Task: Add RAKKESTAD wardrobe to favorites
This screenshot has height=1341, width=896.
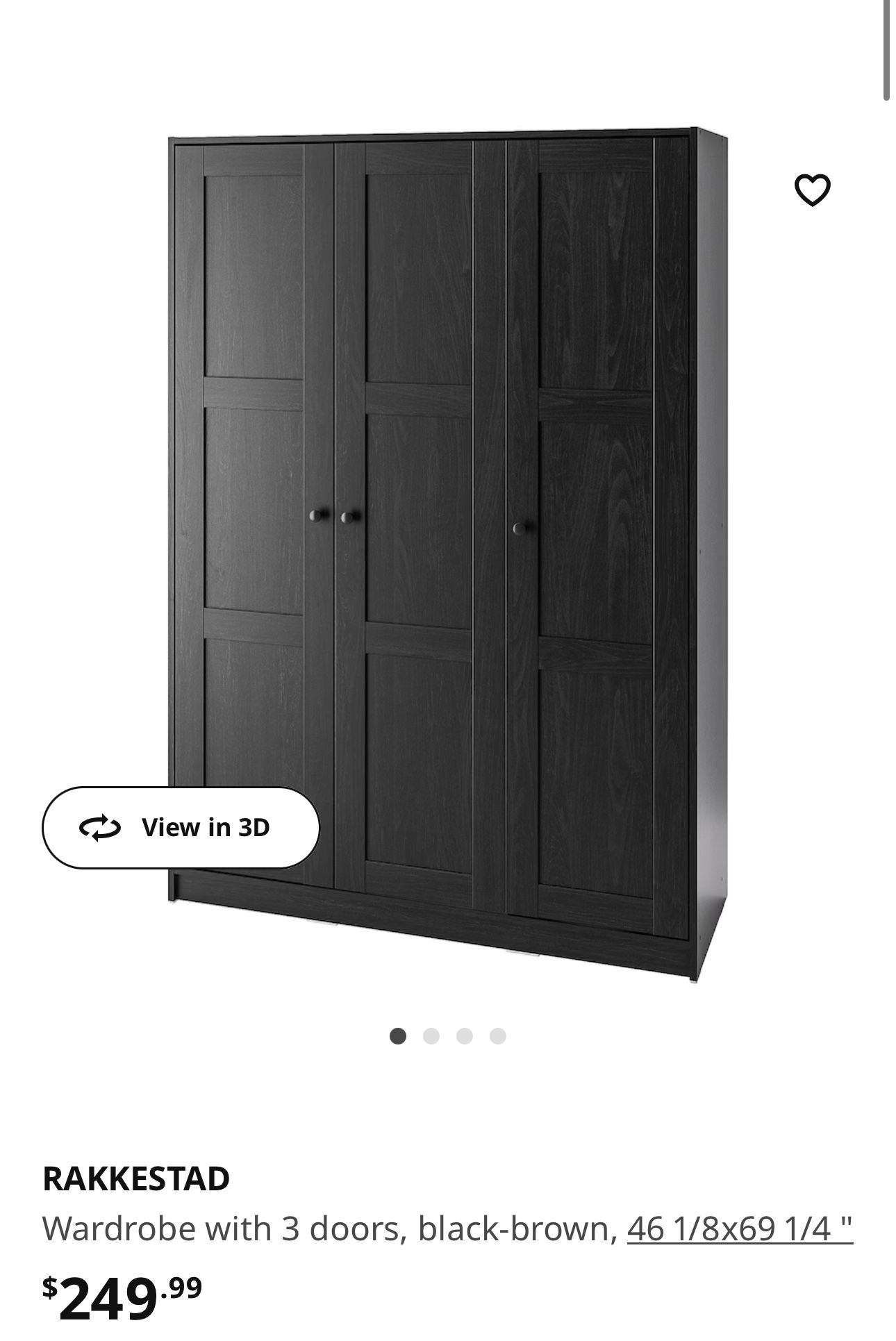Action: [811, 190]
